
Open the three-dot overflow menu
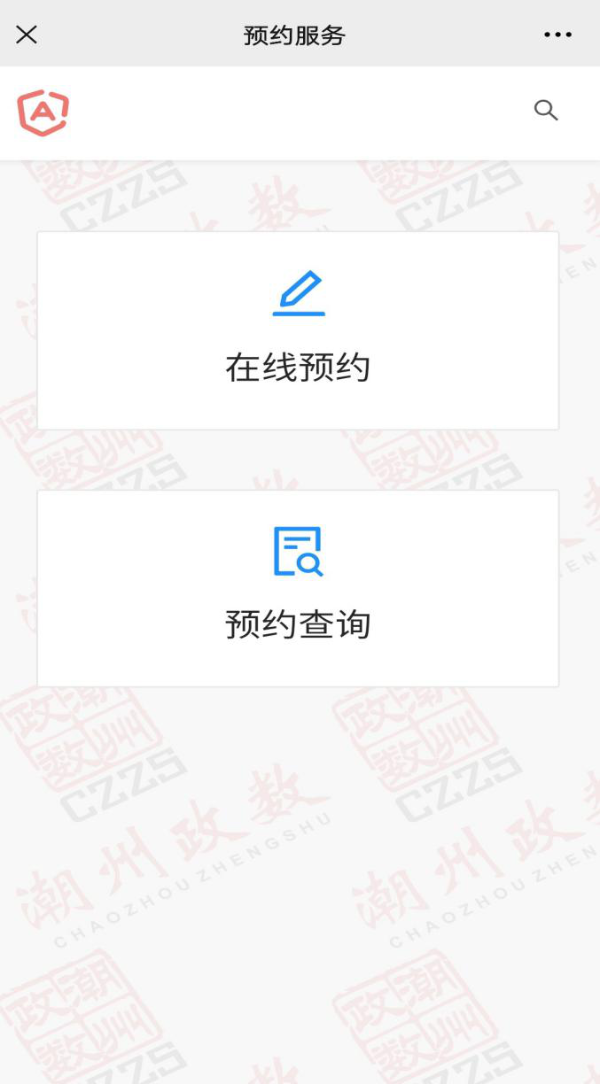click(x=557, y=35)
